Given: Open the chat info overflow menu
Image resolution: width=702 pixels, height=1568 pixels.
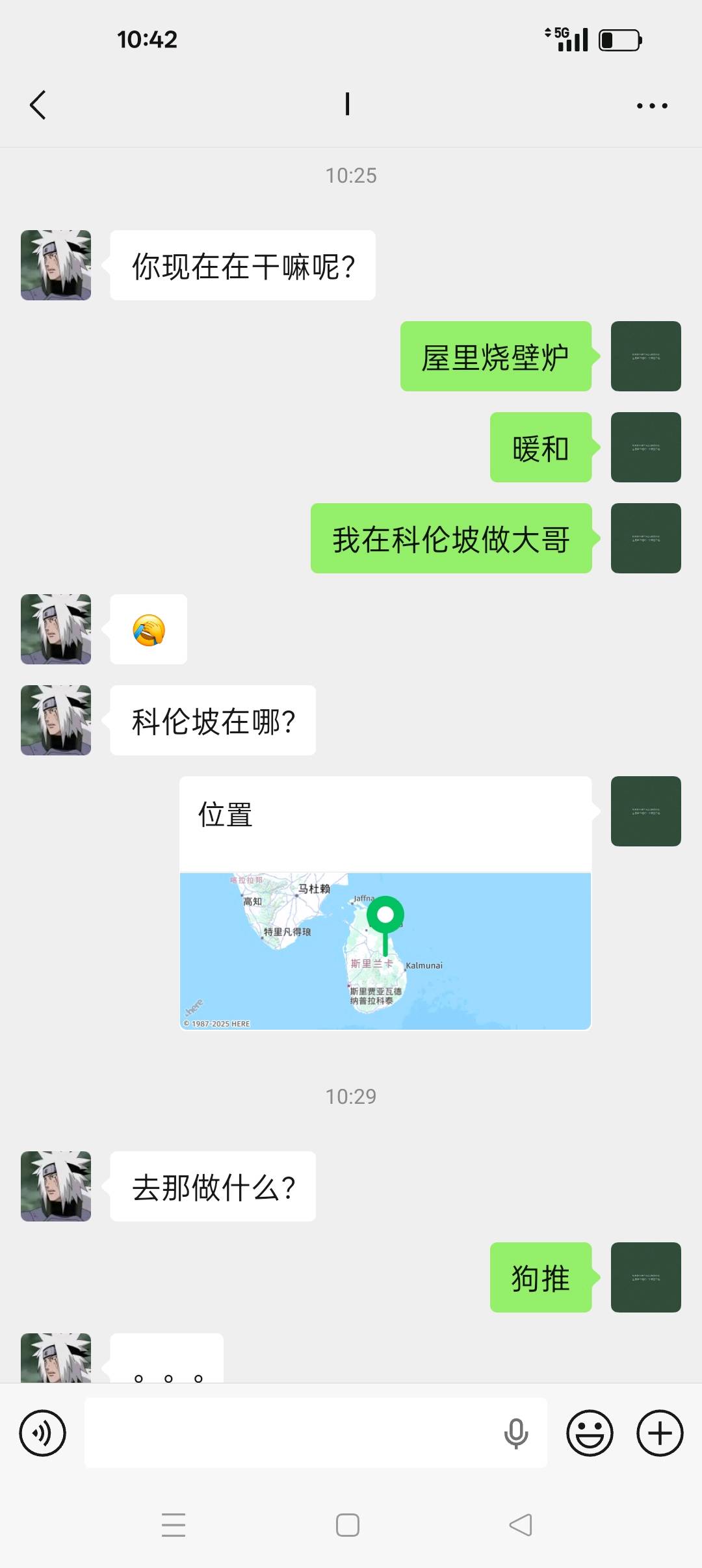Looking at the screenshot, I should [652, 105].
